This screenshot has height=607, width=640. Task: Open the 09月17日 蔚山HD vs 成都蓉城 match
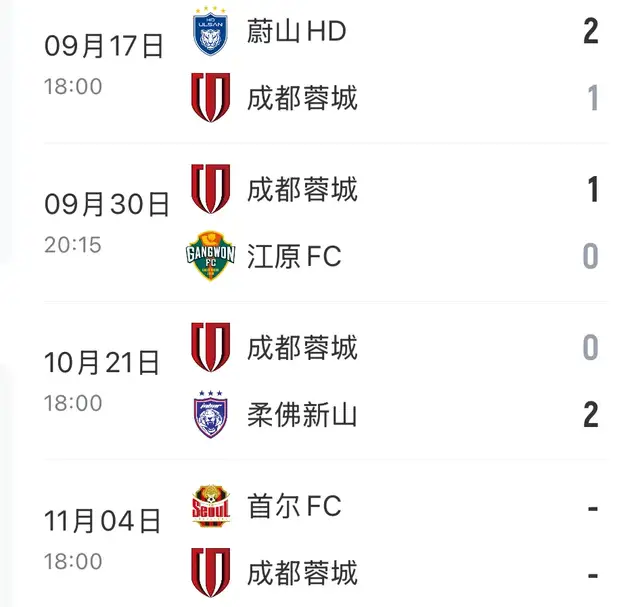(x=320, y=64)
